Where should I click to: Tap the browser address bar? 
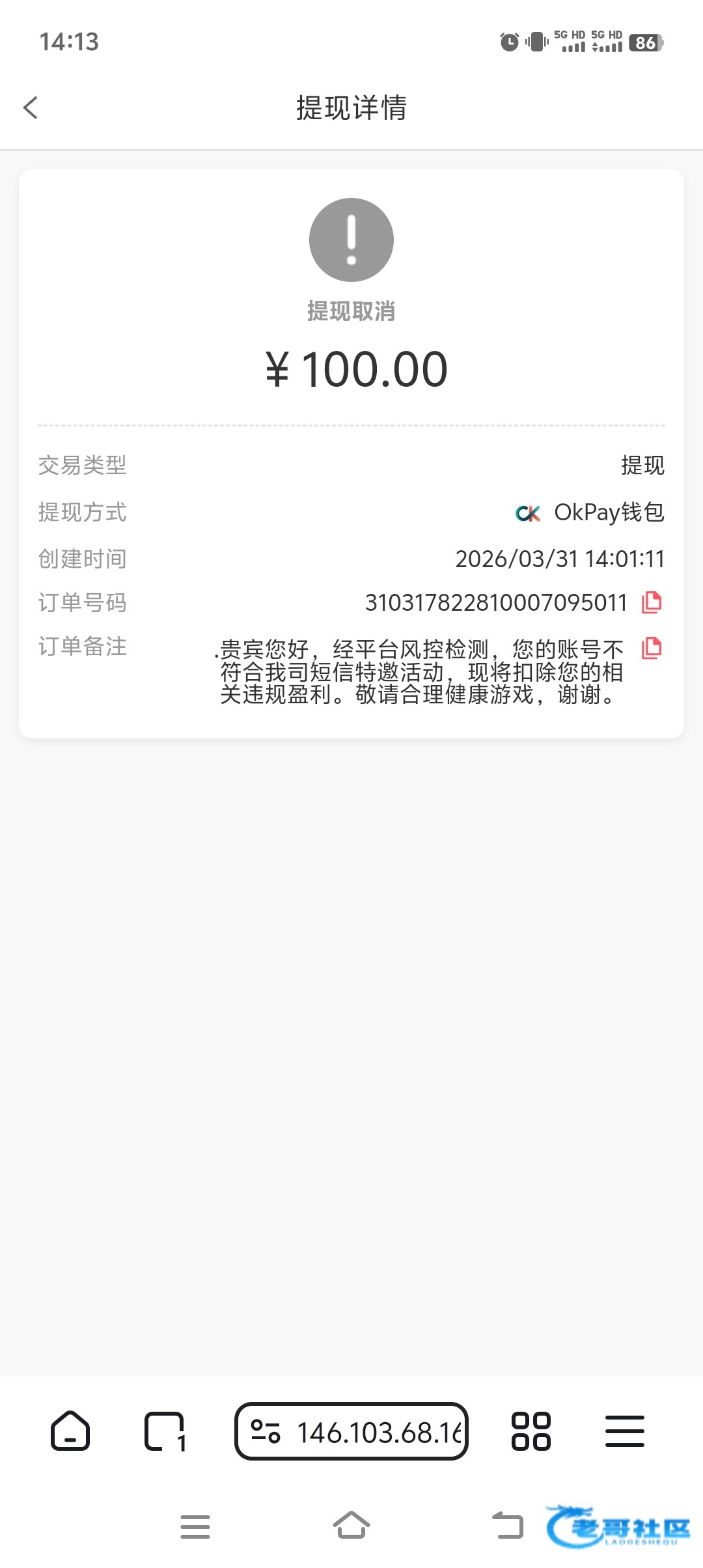point(351,1431)
